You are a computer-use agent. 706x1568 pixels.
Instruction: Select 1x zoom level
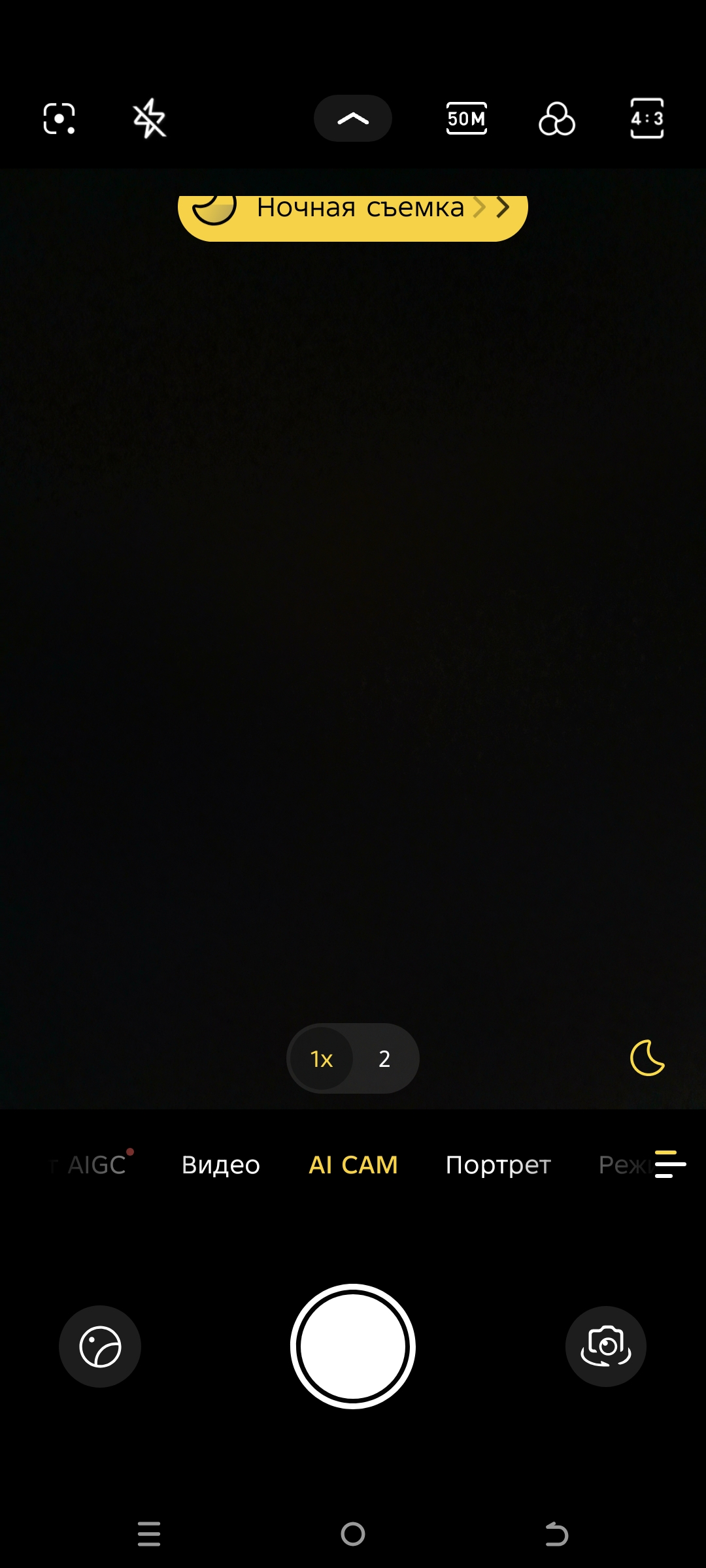(x=322, y=1058)
